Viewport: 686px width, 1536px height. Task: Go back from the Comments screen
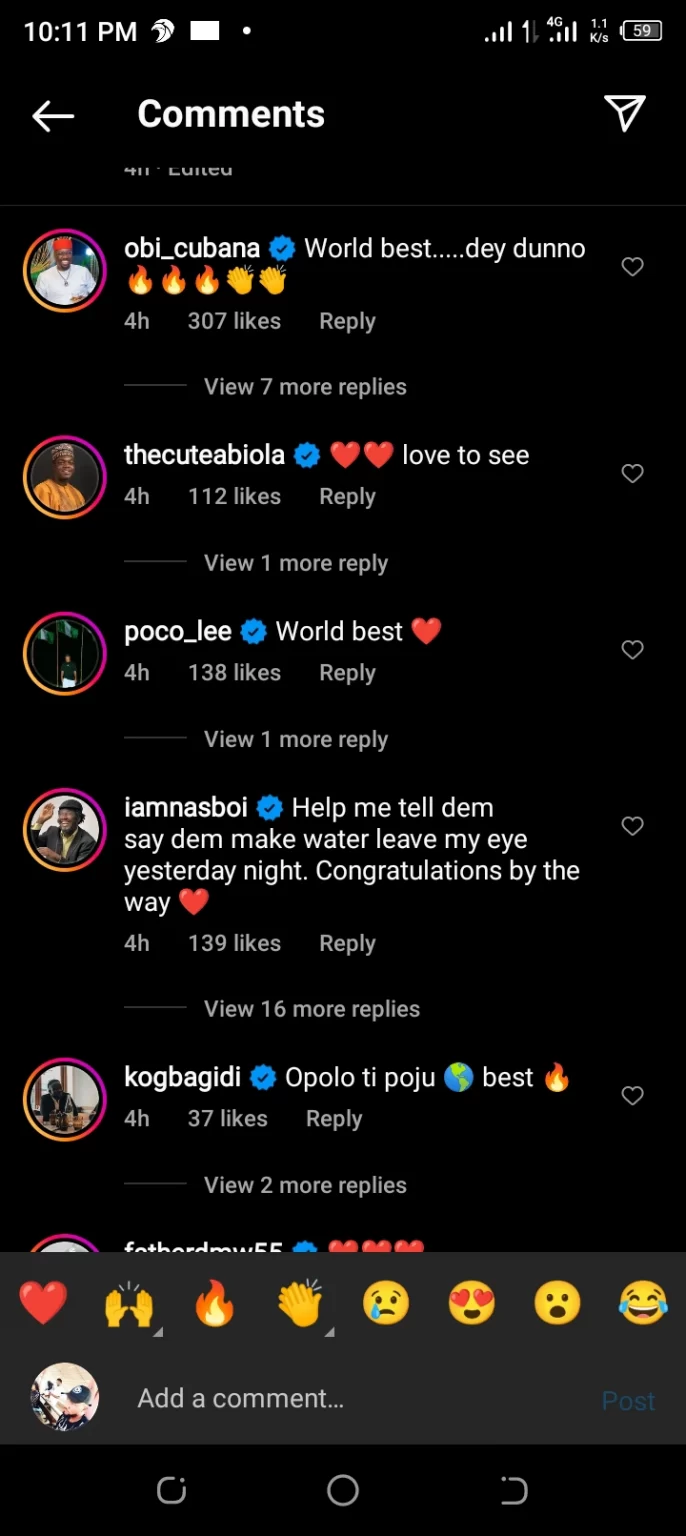[x=53, y=116]
